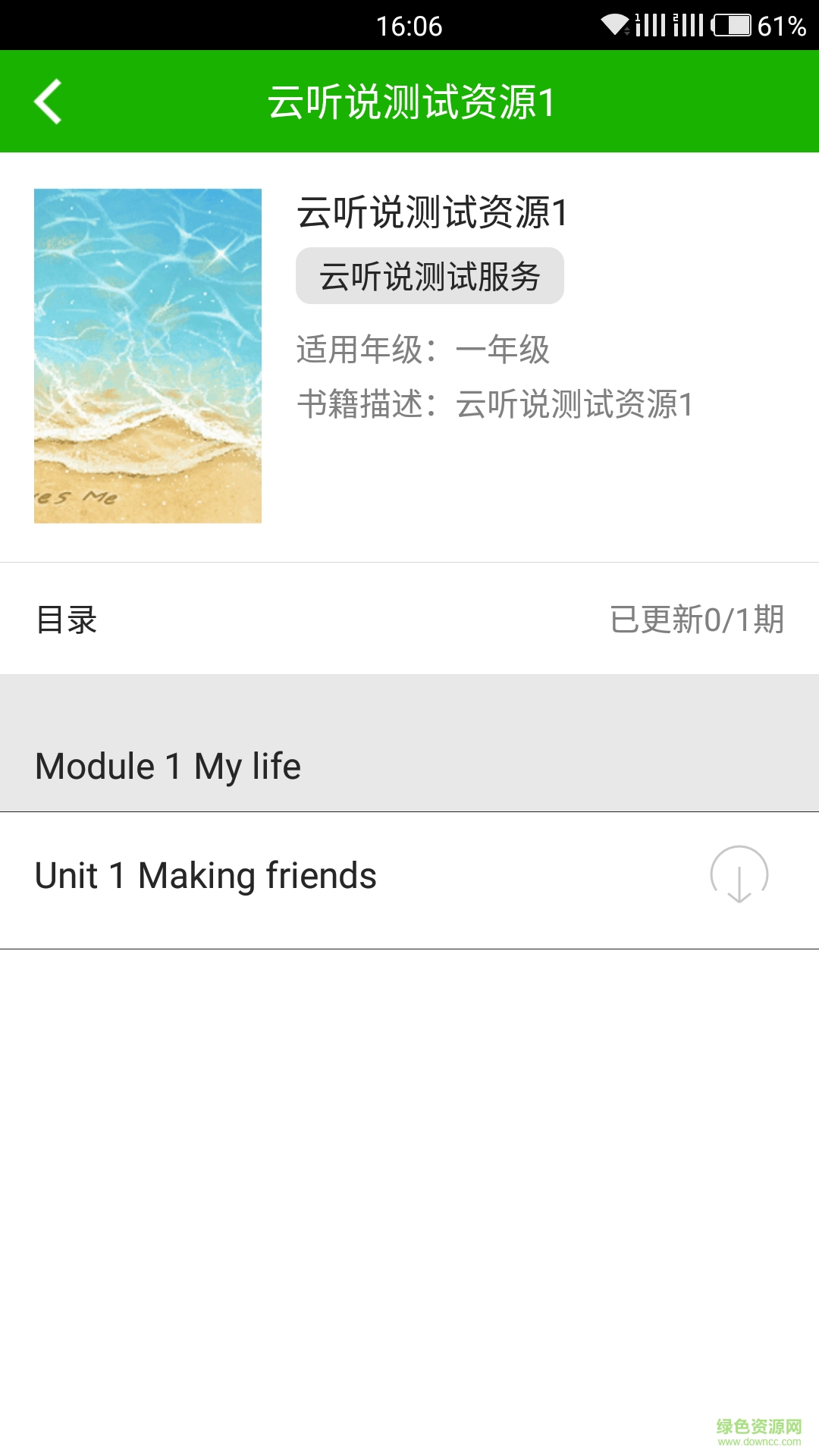
Task: Select the 目录 tab
Action: point(68,619)
